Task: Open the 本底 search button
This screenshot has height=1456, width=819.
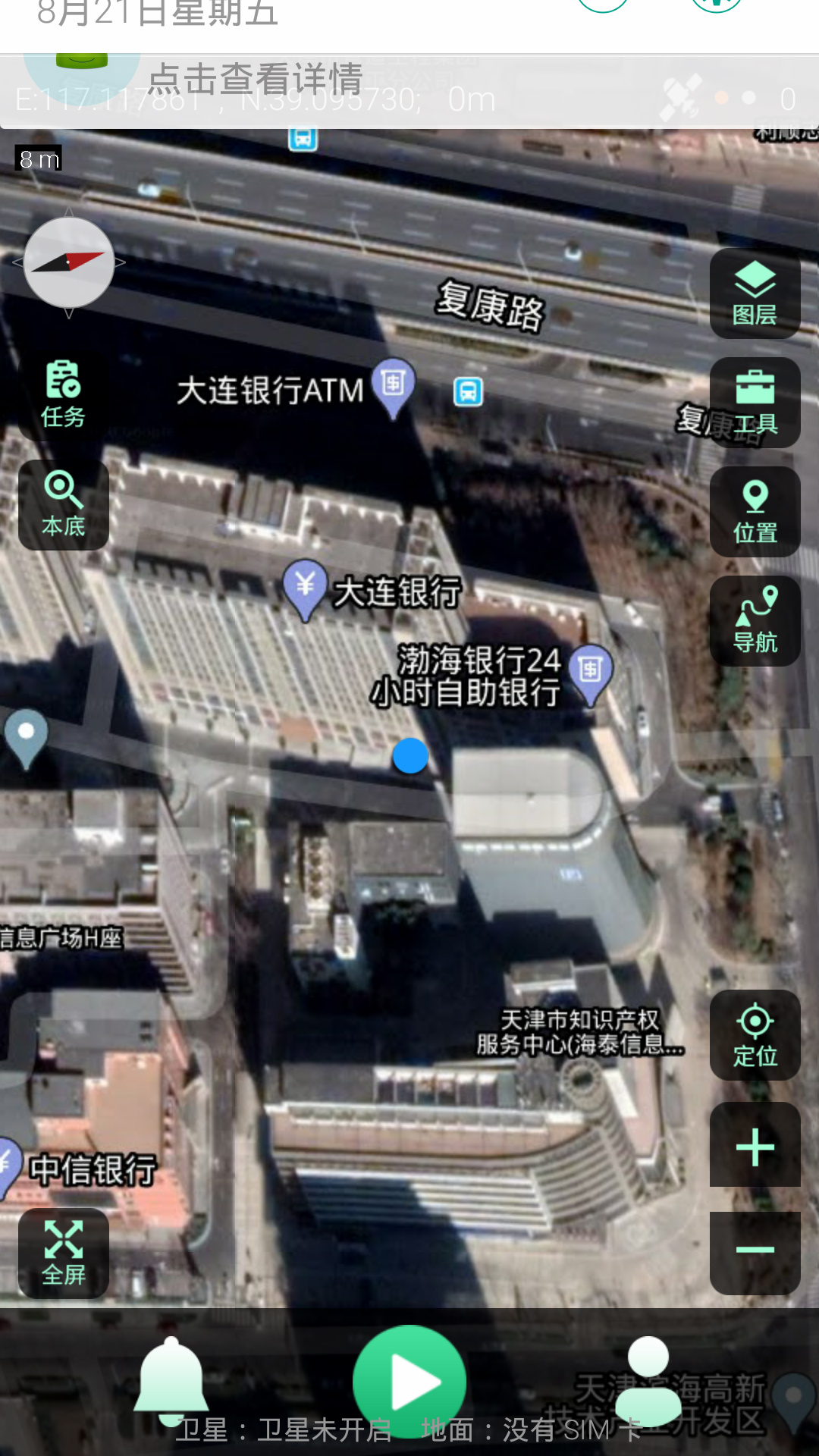Action: [63, 504]
